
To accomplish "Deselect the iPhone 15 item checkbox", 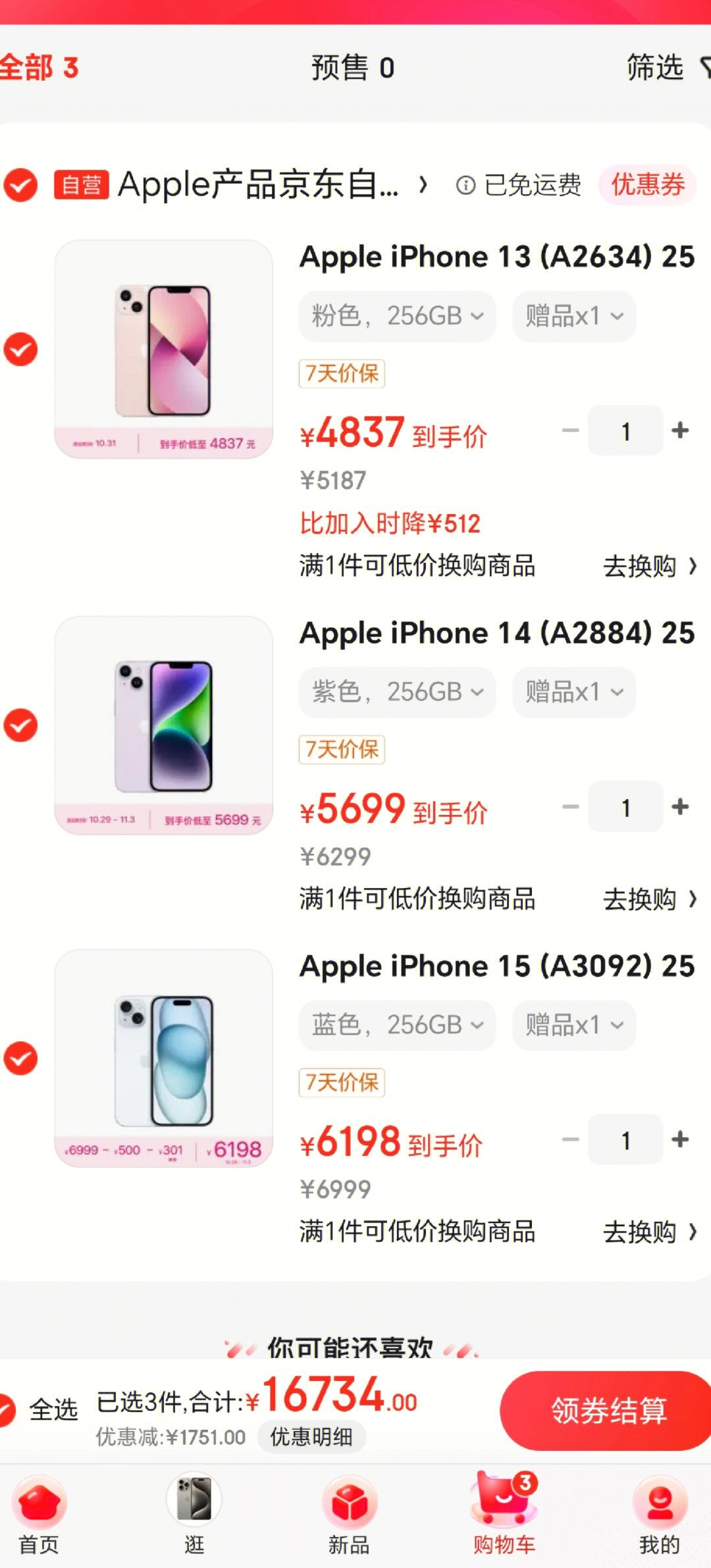I will click(x=20, y=1058).
